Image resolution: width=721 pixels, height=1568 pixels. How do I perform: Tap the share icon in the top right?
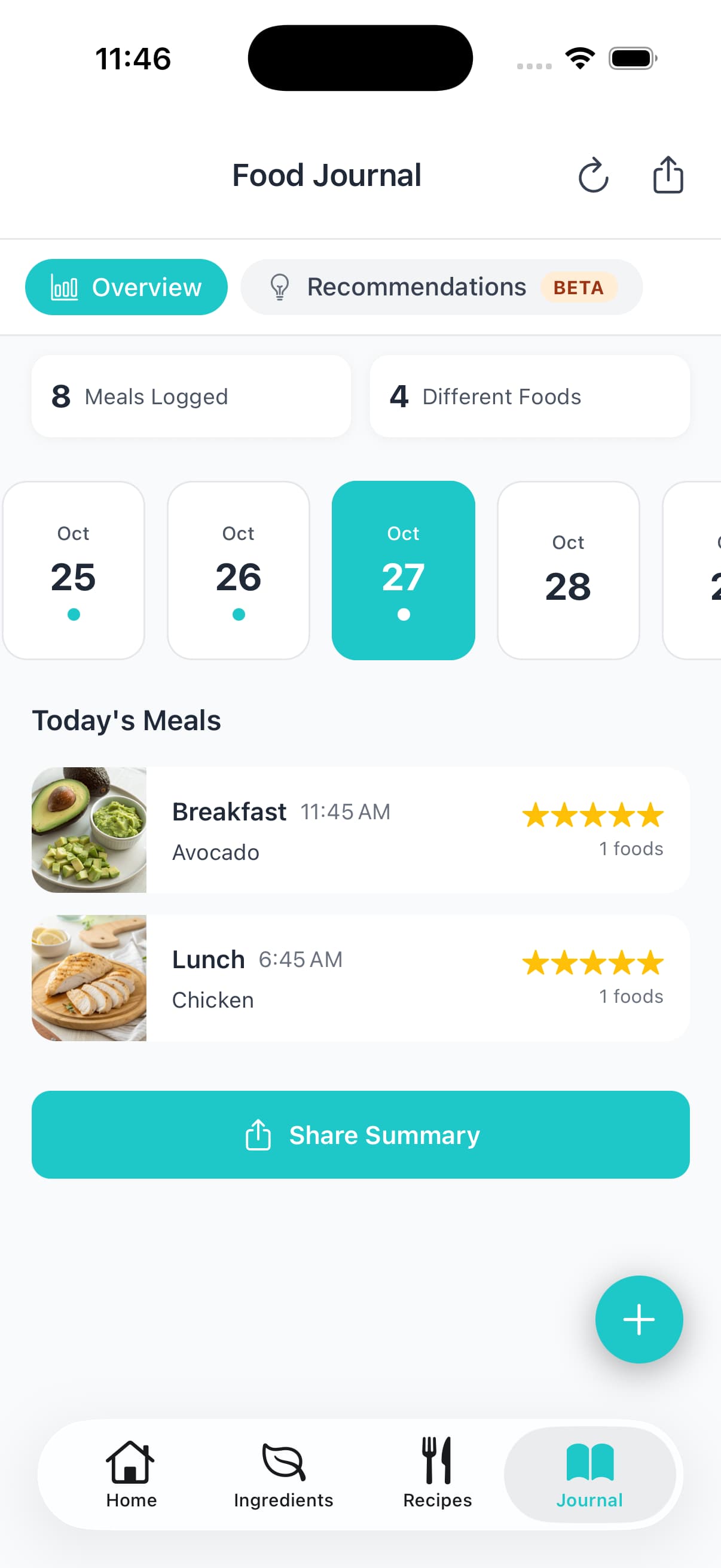pyautogui.click(x=667, y=175)
